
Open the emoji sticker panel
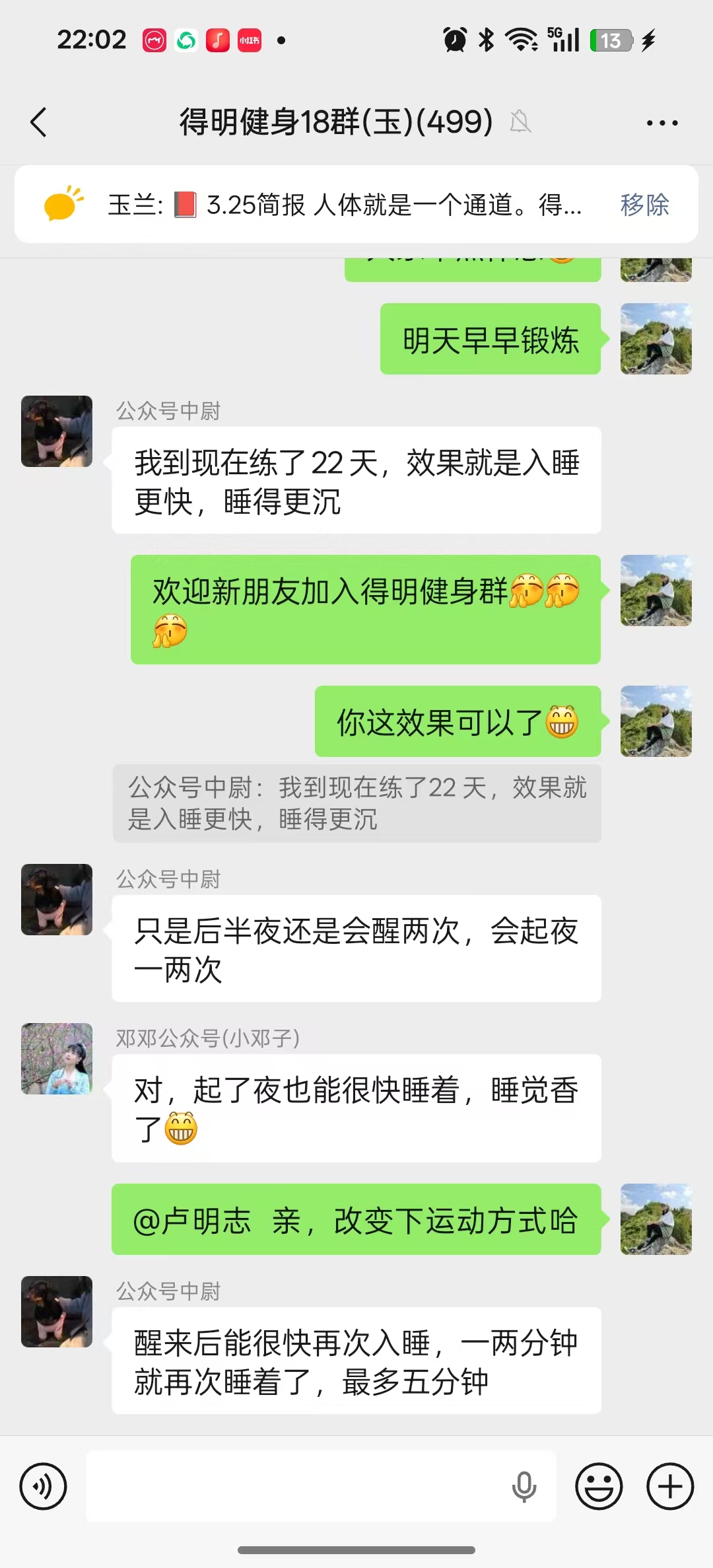click(x=599, y=1487)
